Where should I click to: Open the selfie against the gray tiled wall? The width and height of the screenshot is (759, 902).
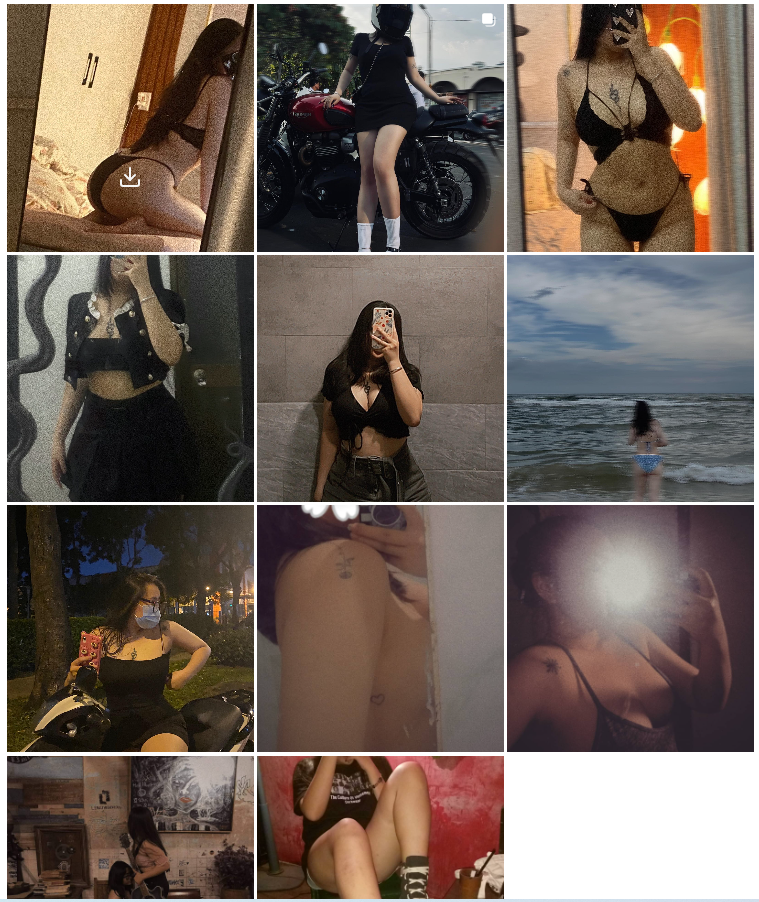coord(380,378)
